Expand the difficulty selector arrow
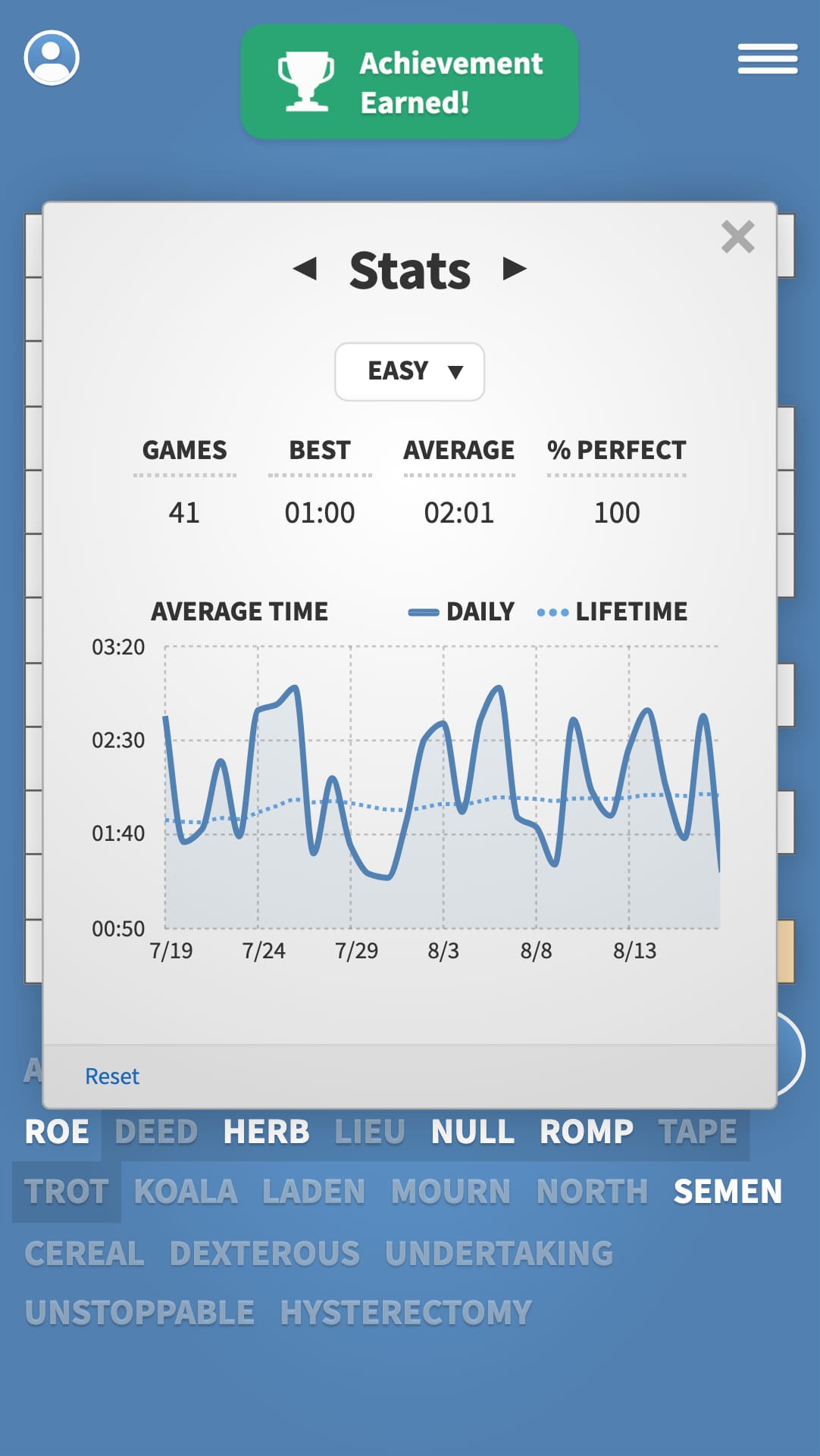The image size is (820, 1456). pos(455,372)
